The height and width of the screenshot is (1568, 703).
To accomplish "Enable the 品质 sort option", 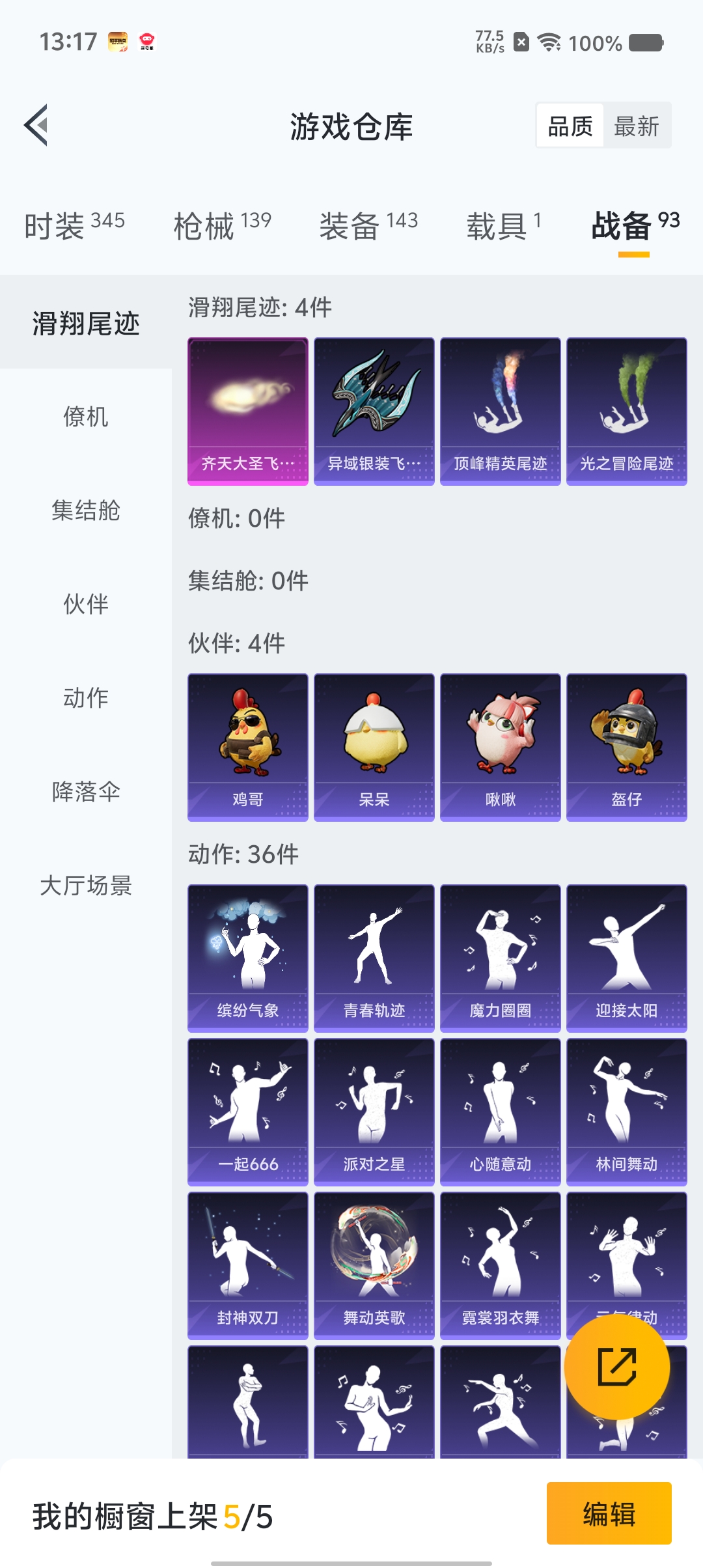I will tap(569, 124).
